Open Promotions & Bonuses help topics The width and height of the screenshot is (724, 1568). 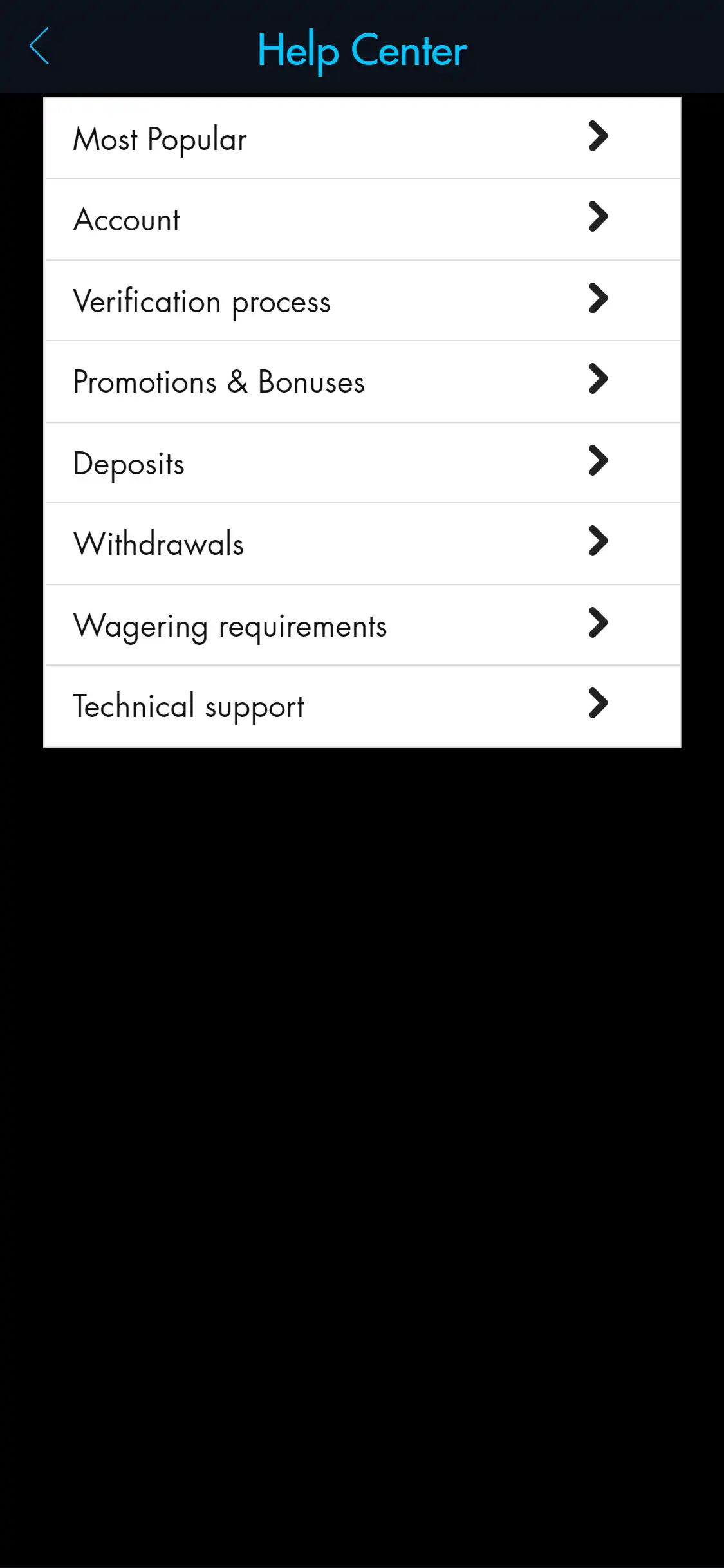[257, 380]
